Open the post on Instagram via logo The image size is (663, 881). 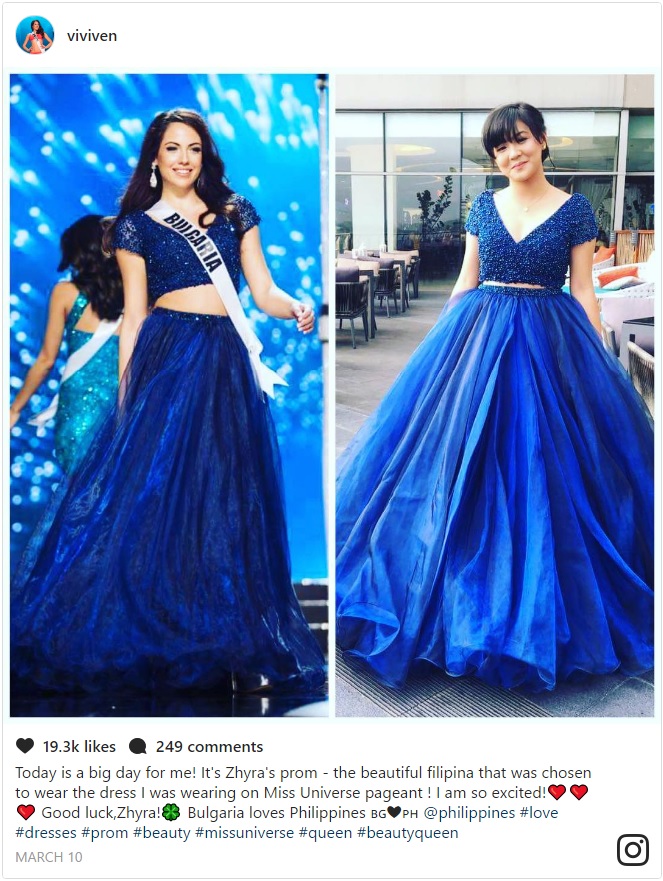click(632, 849)
